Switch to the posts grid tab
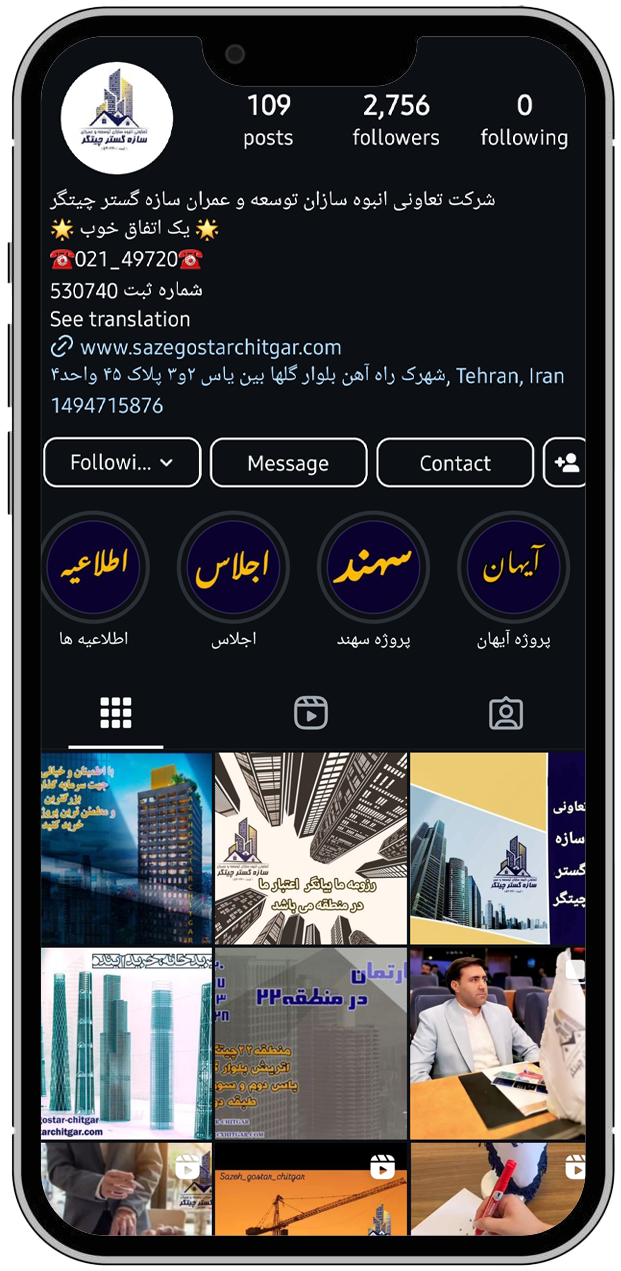The height and width of the screenshot is (1271, 621). pos(116,713)
